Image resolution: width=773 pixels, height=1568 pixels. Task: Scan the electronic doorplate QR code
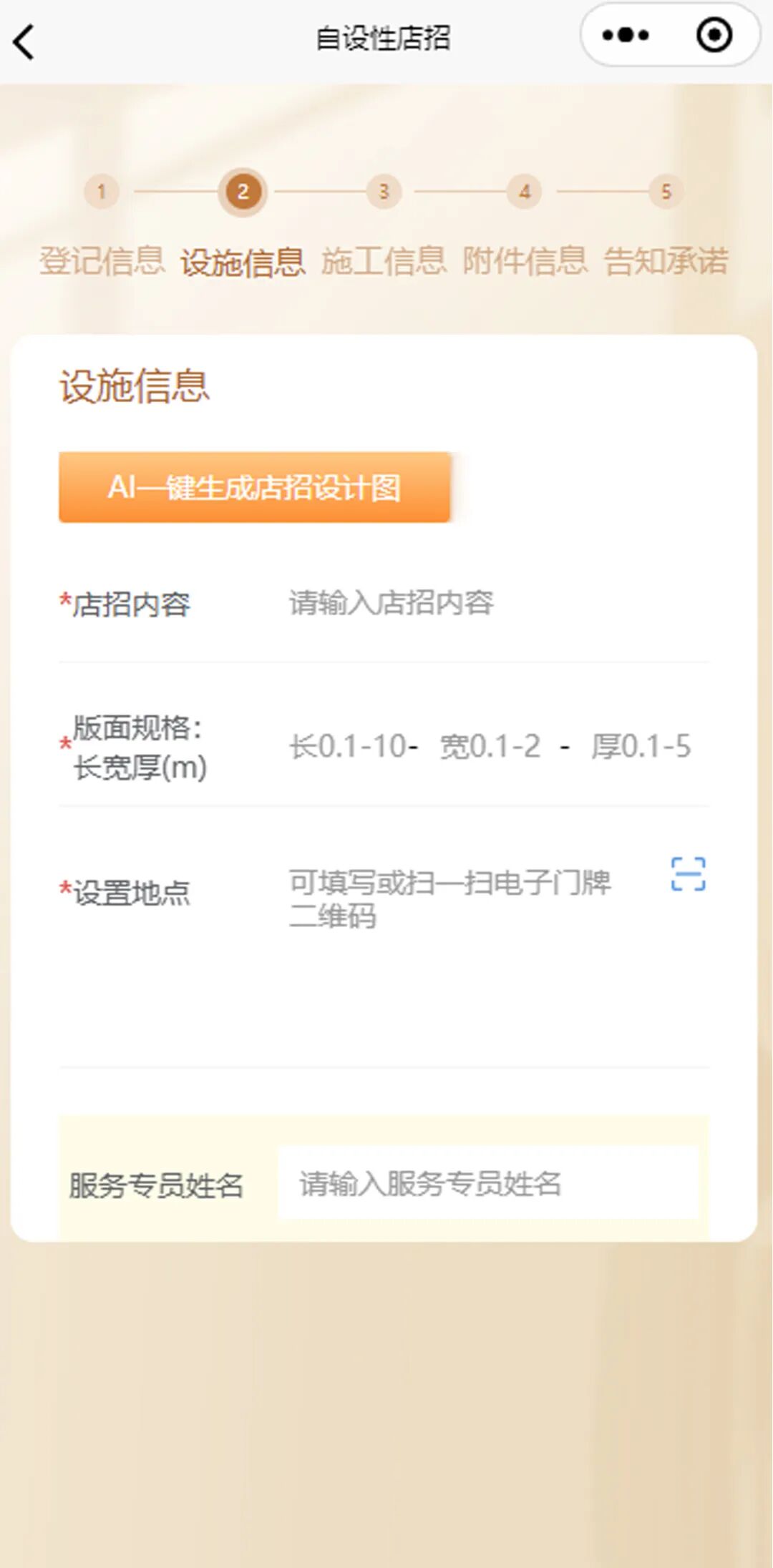coord(689,874)
